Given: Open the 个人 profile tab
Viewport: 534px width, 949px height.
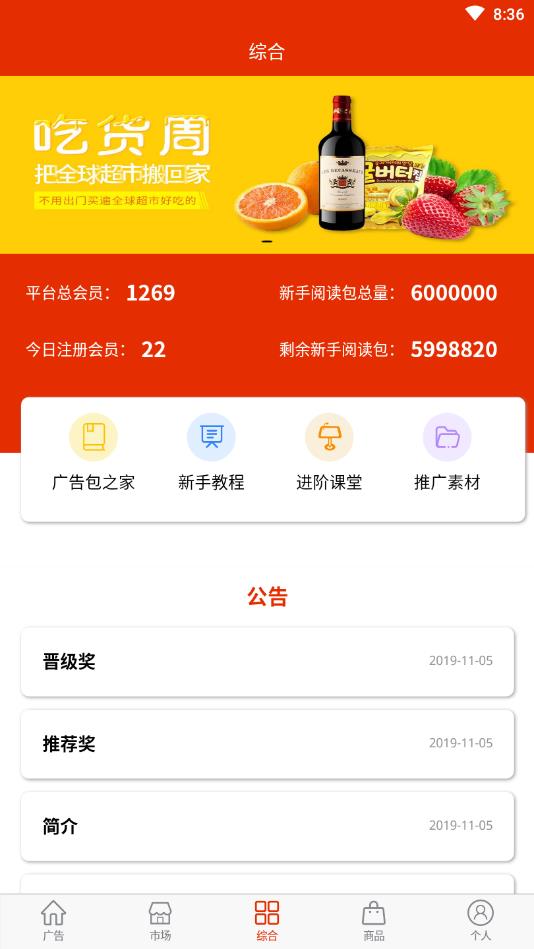Looking at the screenshot, I should 481,921.
